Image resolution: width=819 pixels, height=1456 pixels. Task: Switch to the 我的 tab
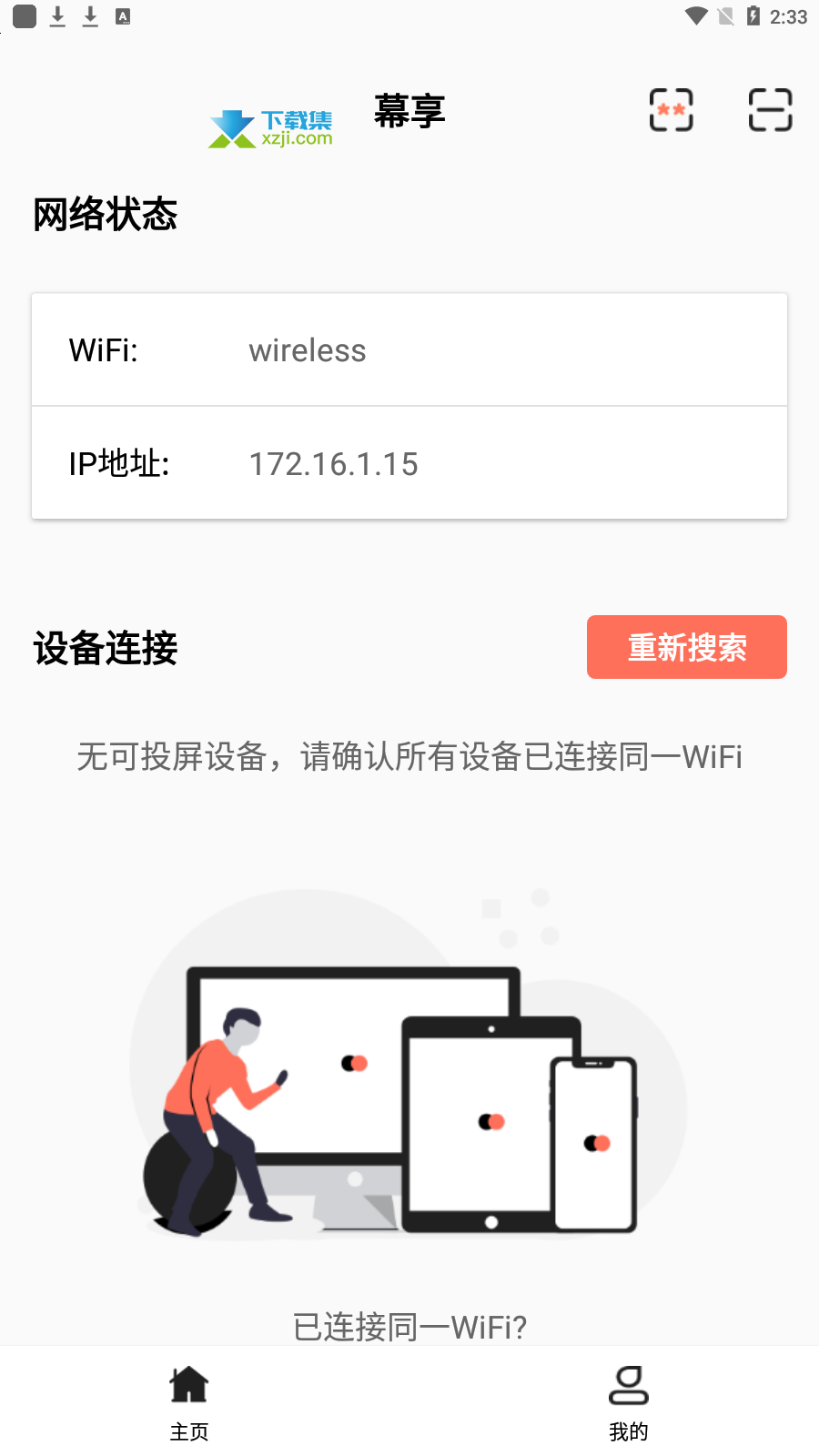628,1402
